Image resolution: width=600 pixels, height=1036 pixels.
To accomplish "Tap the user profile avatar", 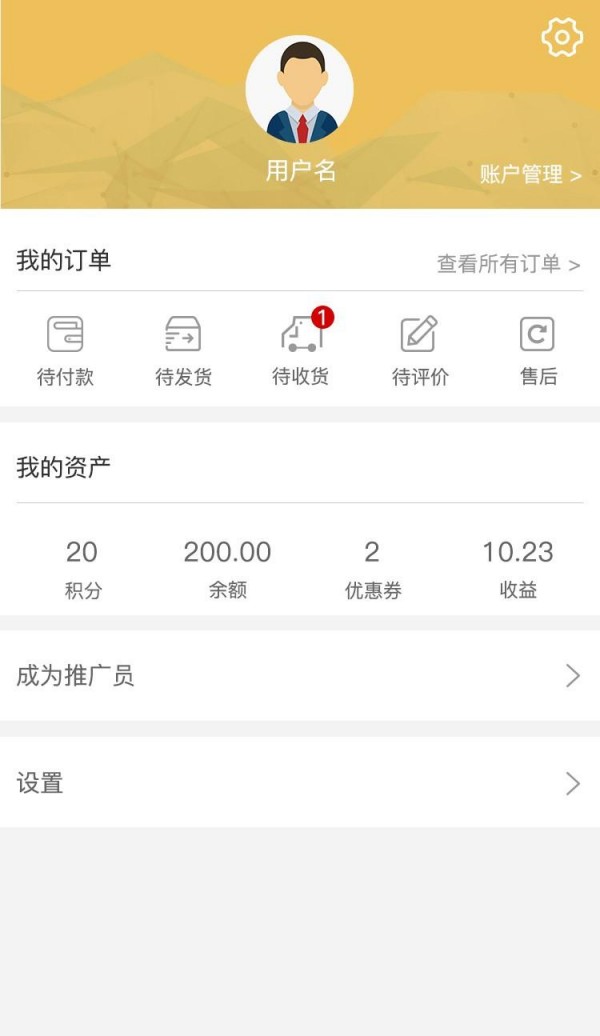I will tap(299, 90).
